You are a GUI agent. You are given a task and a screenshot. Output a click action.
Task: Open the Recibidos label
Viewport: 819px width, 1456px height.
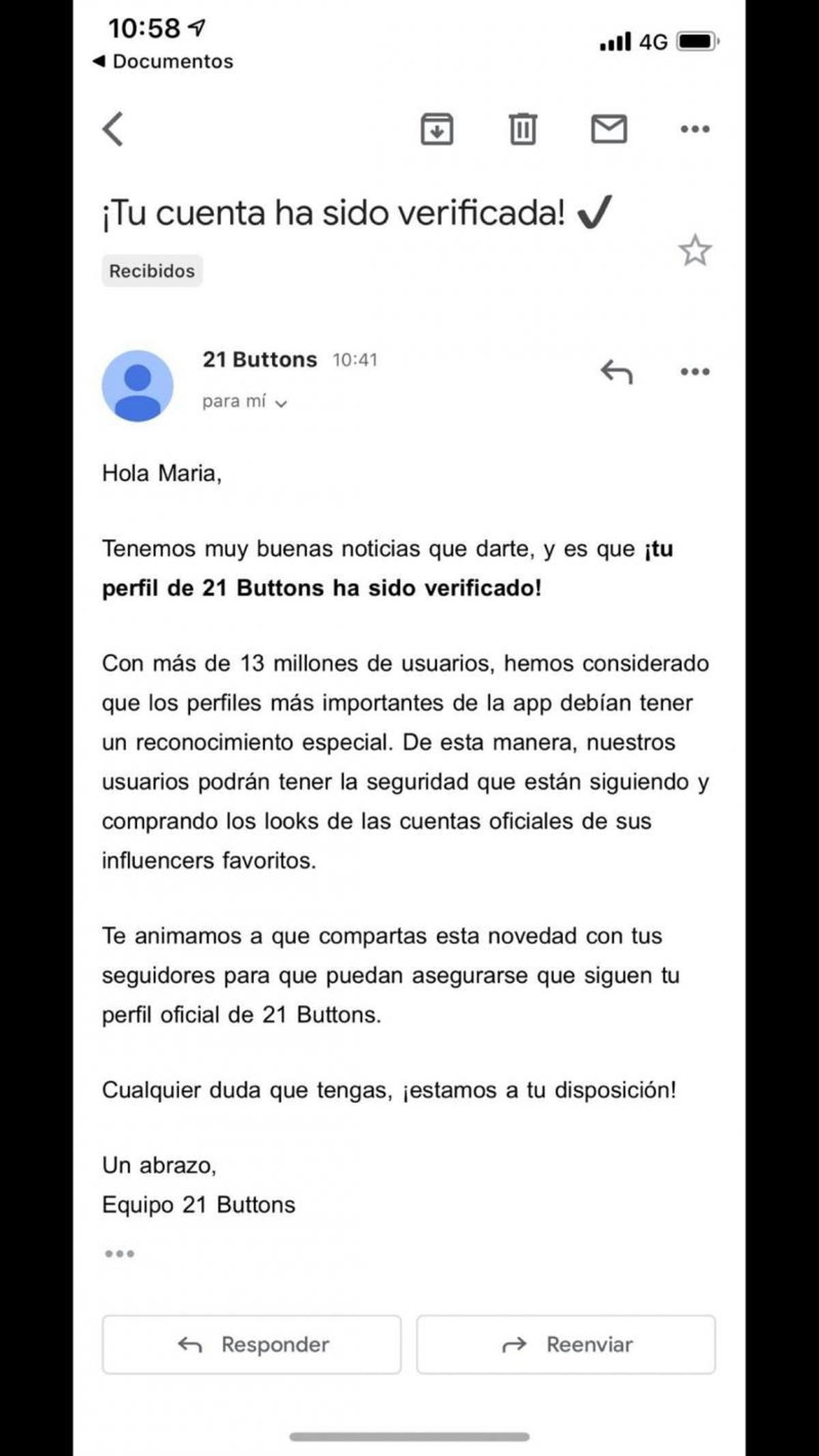tap(152, 270)
